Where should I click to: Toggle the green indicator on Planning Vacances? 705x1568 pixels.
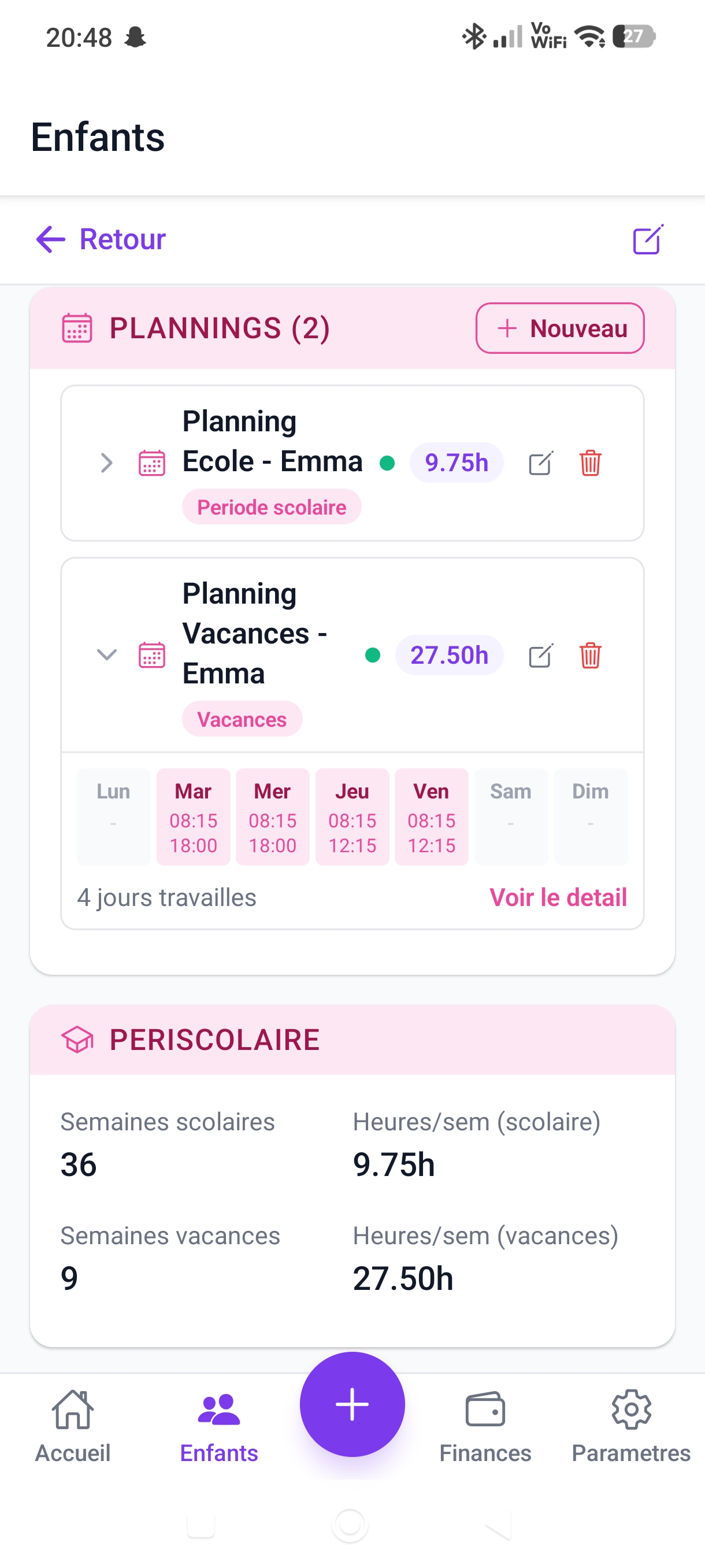point(373,655)
